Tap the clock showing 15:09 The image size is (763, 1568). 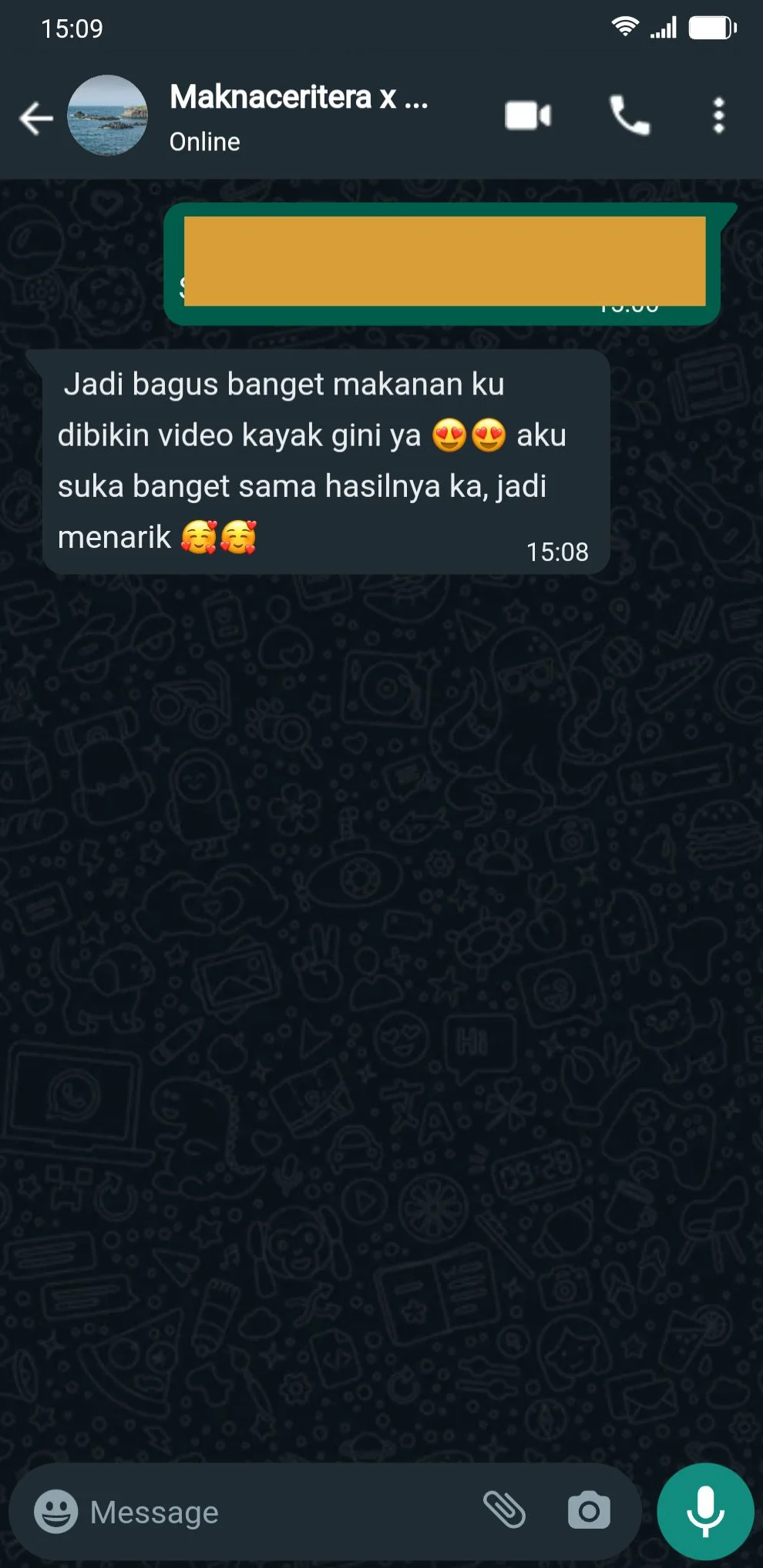(72, 29)
